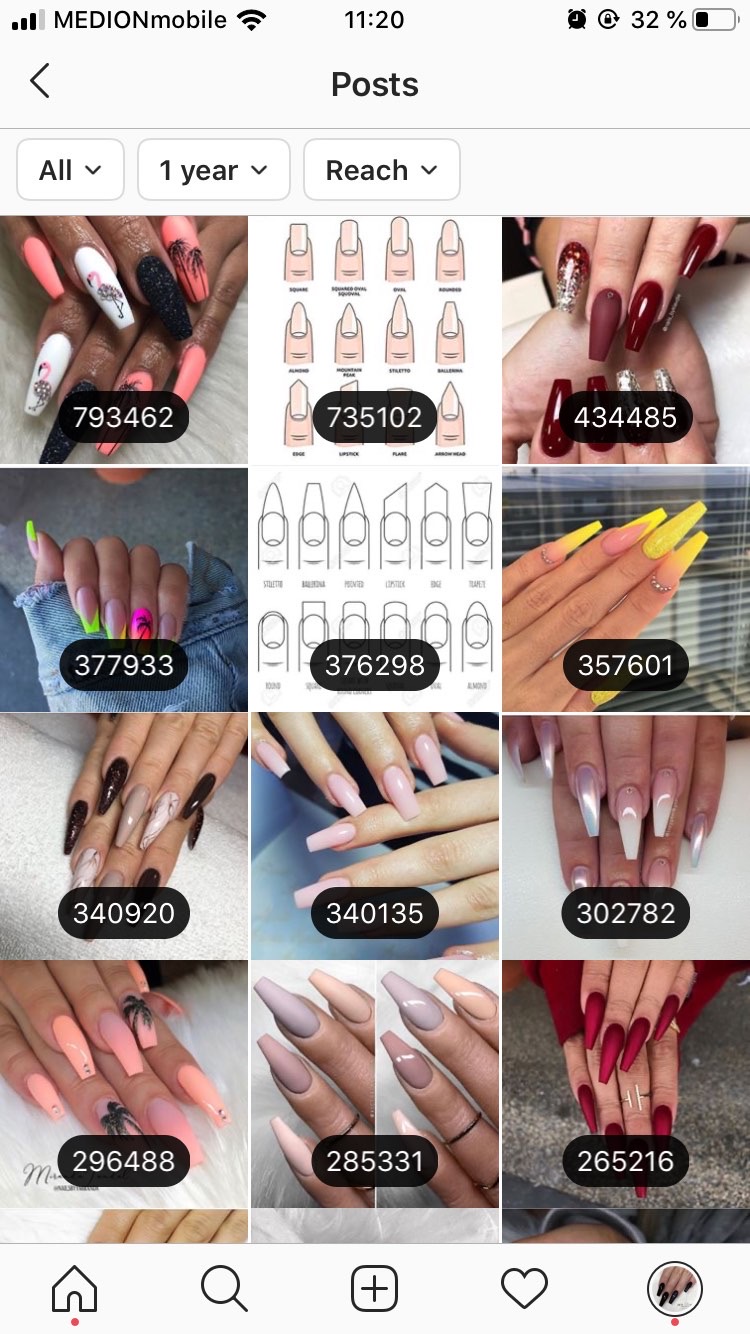Viewport: 750px width, 1334px height.
Task: Go back from the Posts screen
Action: coord(40,82)
